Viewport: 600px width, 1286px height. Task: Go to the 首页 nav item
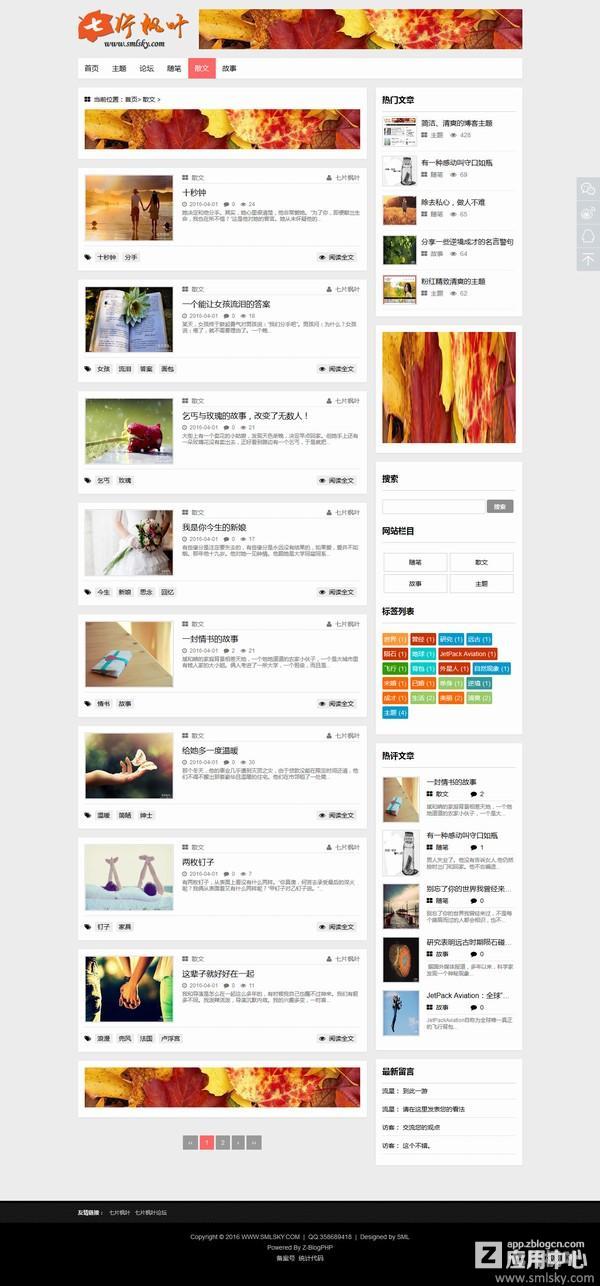92,69
